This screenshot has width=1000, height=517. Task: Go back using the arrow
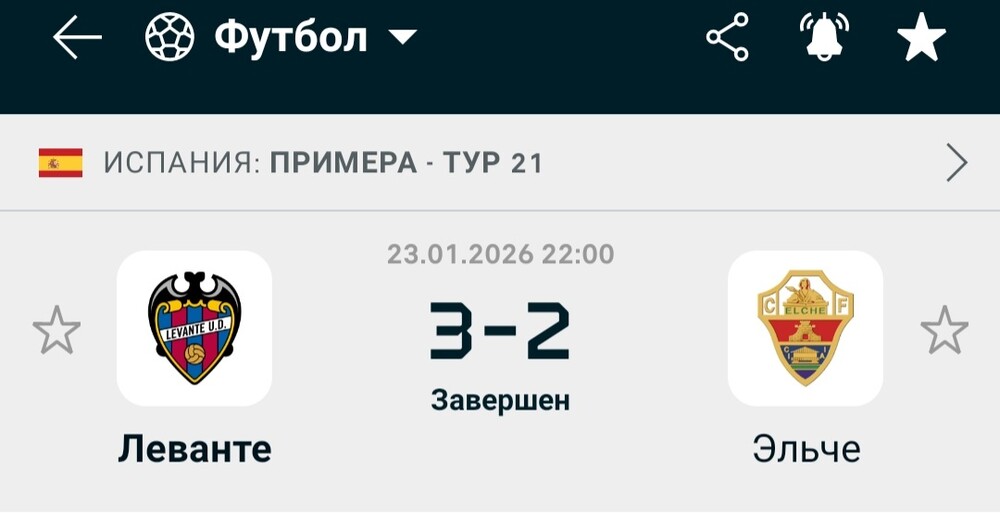[77, 38]
